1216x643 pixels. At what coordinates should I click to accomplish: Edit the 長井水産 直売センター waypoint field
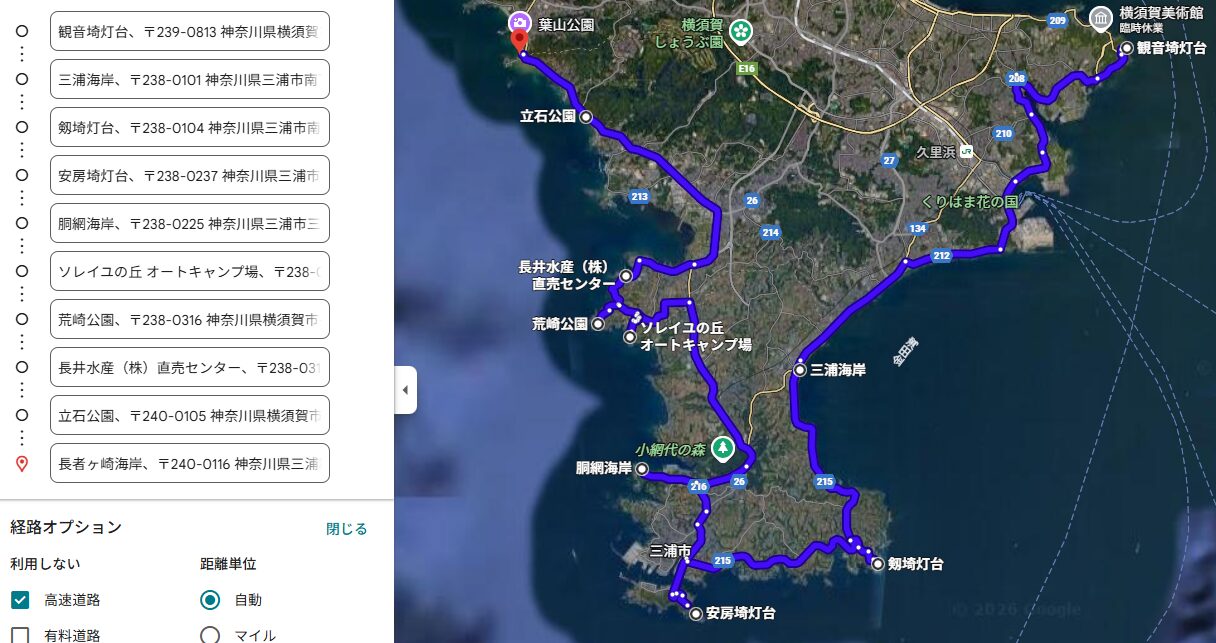(x=189, y=367)
